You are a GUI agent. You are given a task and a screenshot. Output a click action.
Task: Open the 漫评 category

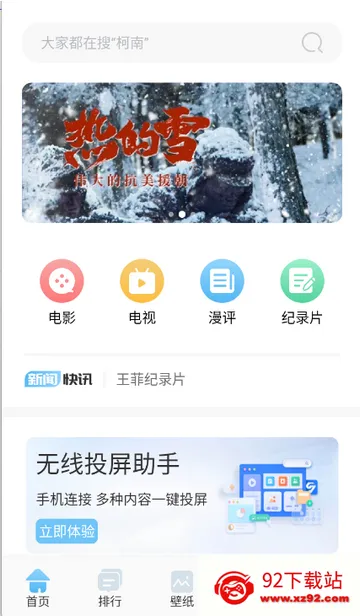pyautogui.click(x=222, y=292)
